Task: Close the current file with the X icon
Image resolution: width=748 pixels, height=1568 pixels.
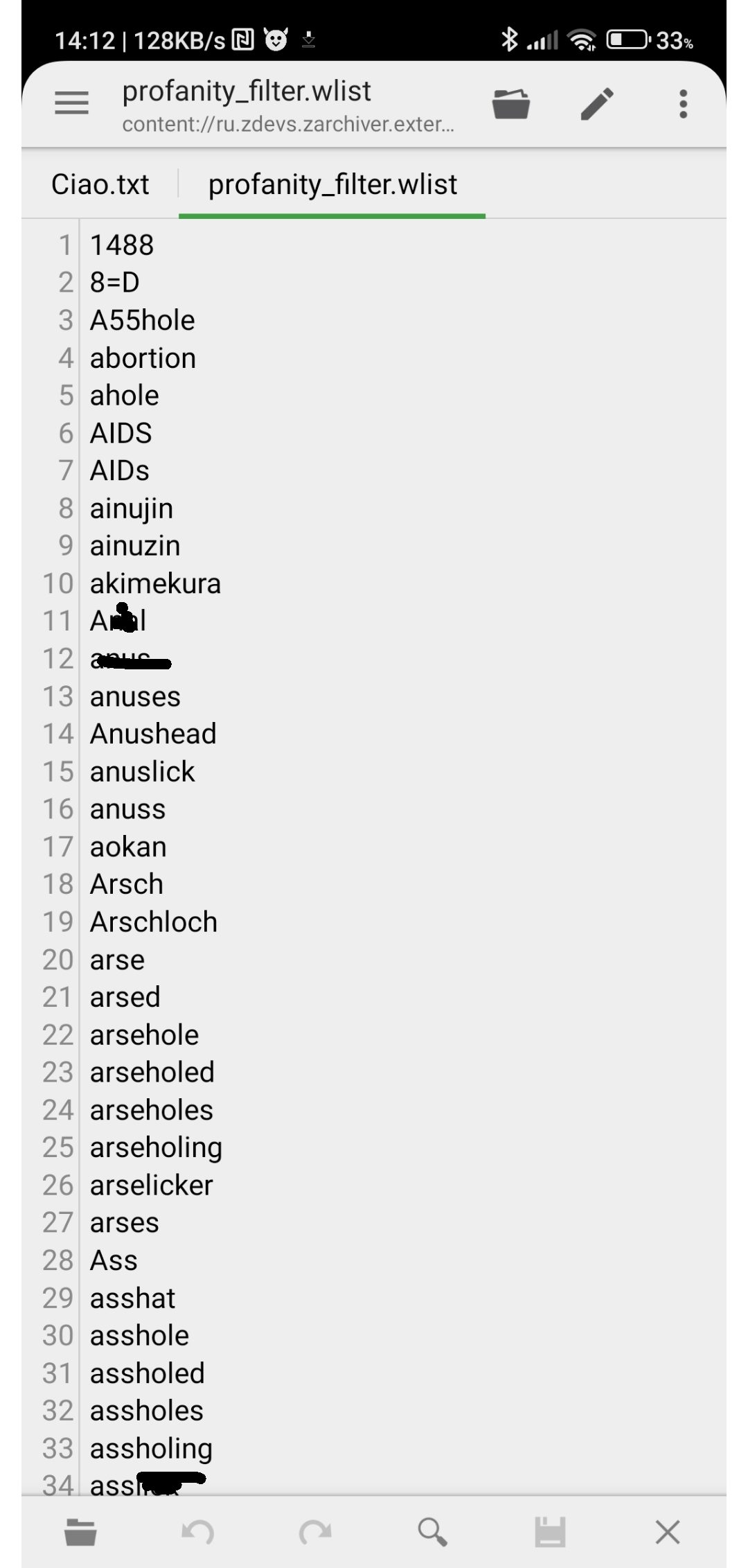Action: coord(666,1532)
